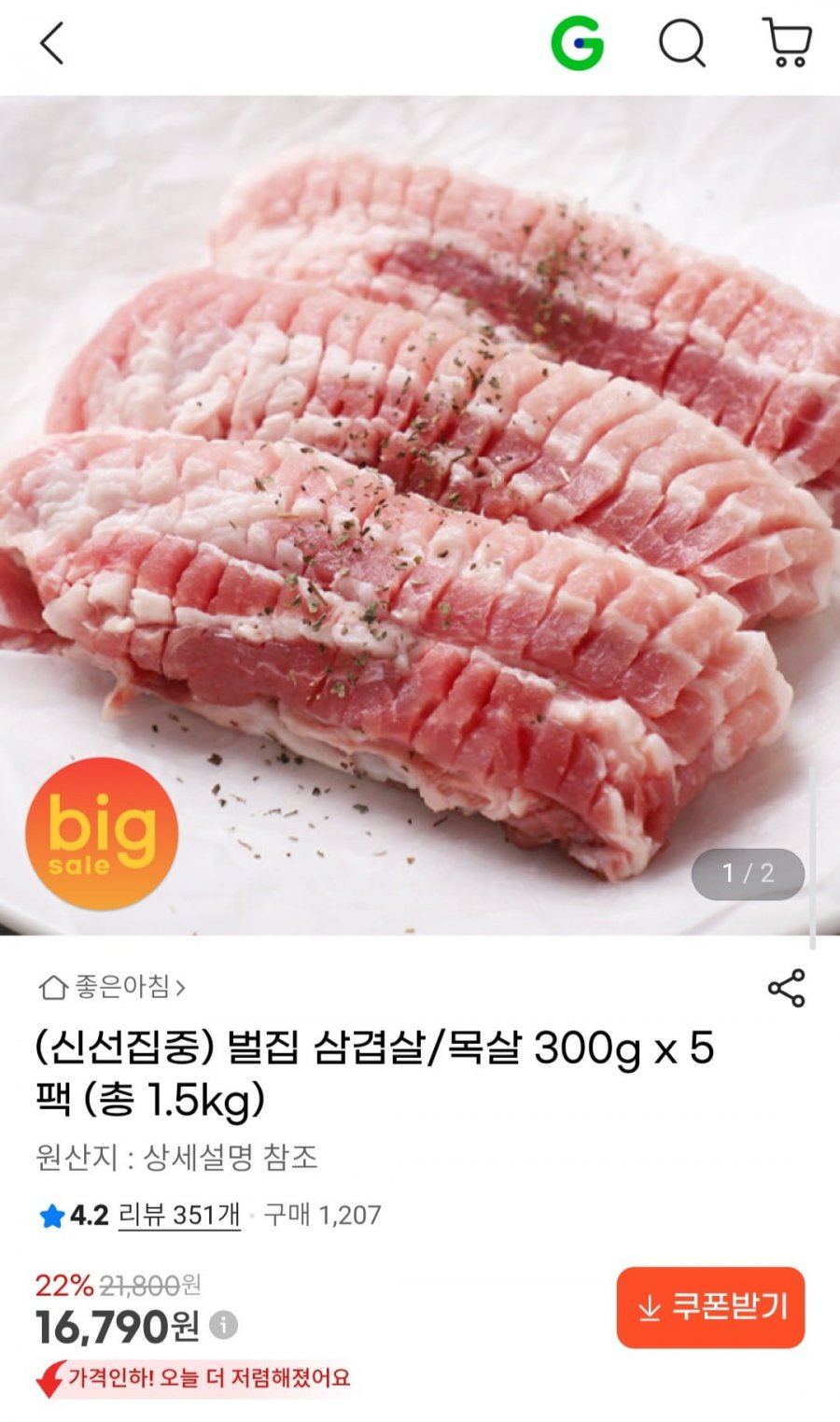Open the pork belly product photo
Screen dimensions: 840x1422
click(420, 514)
